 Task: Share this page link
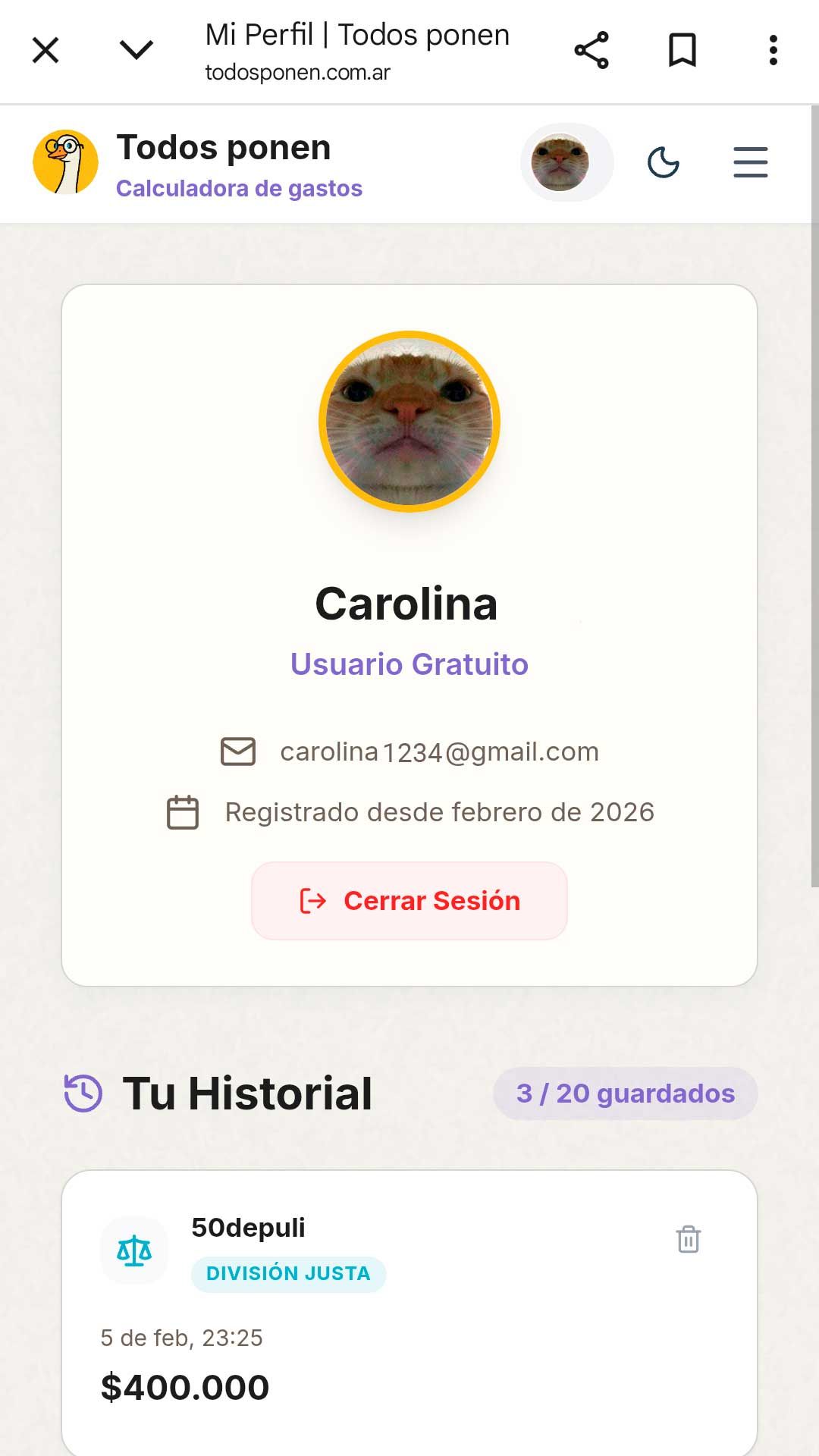(x=591, y=51)
